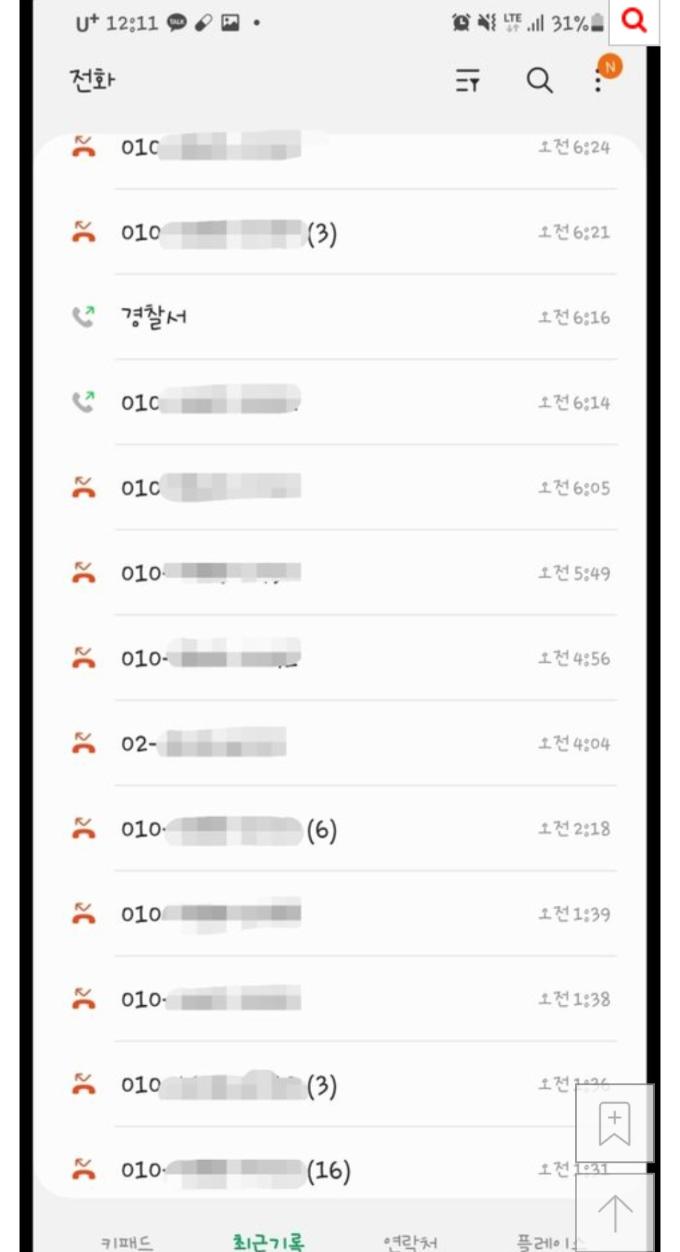Image resolution: width=680 pixels, height=1252 pixels.
Task: Select the outgoing call at 오전 6:14
Action: (340, 403)
